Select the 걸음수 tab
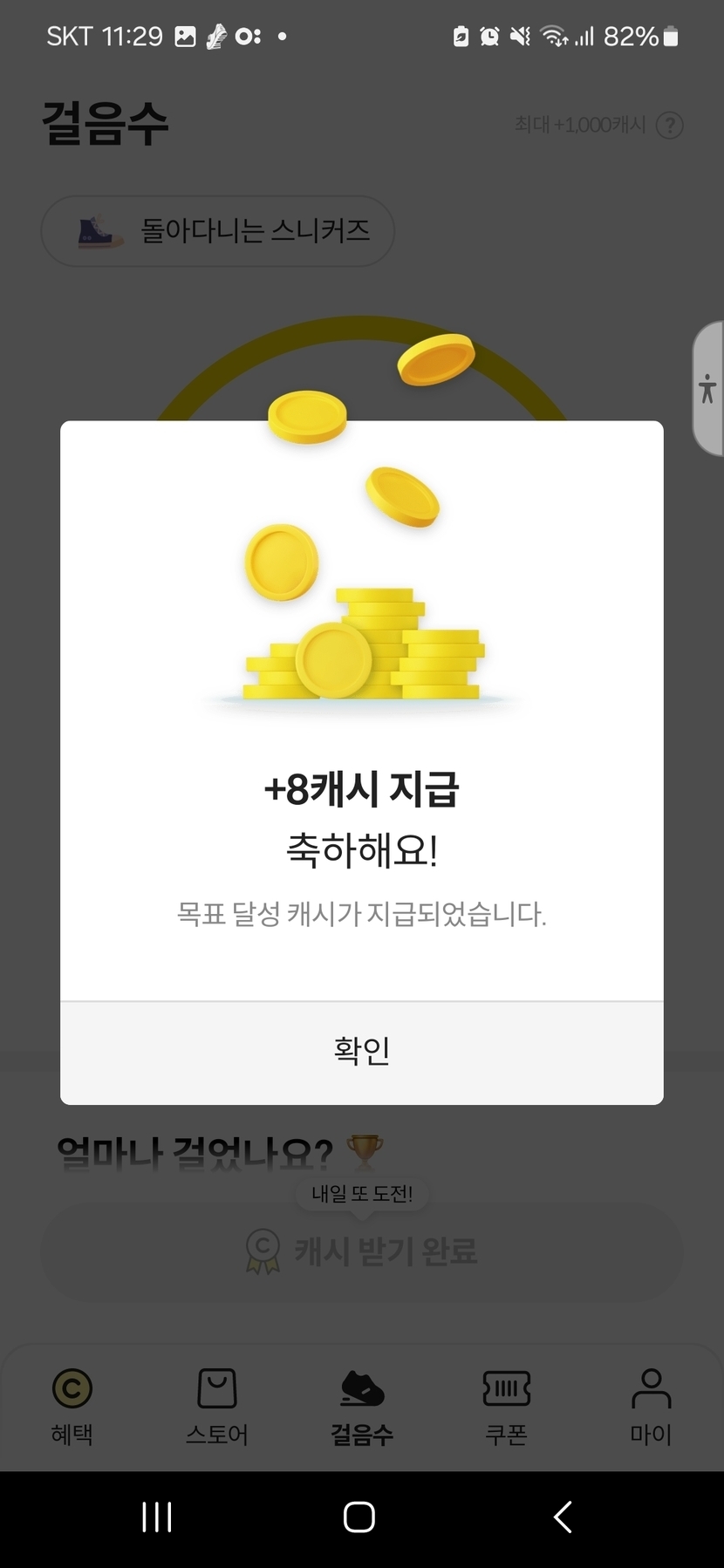The width and height of the screenshot is (724, 1568). tap(361, 1406)
